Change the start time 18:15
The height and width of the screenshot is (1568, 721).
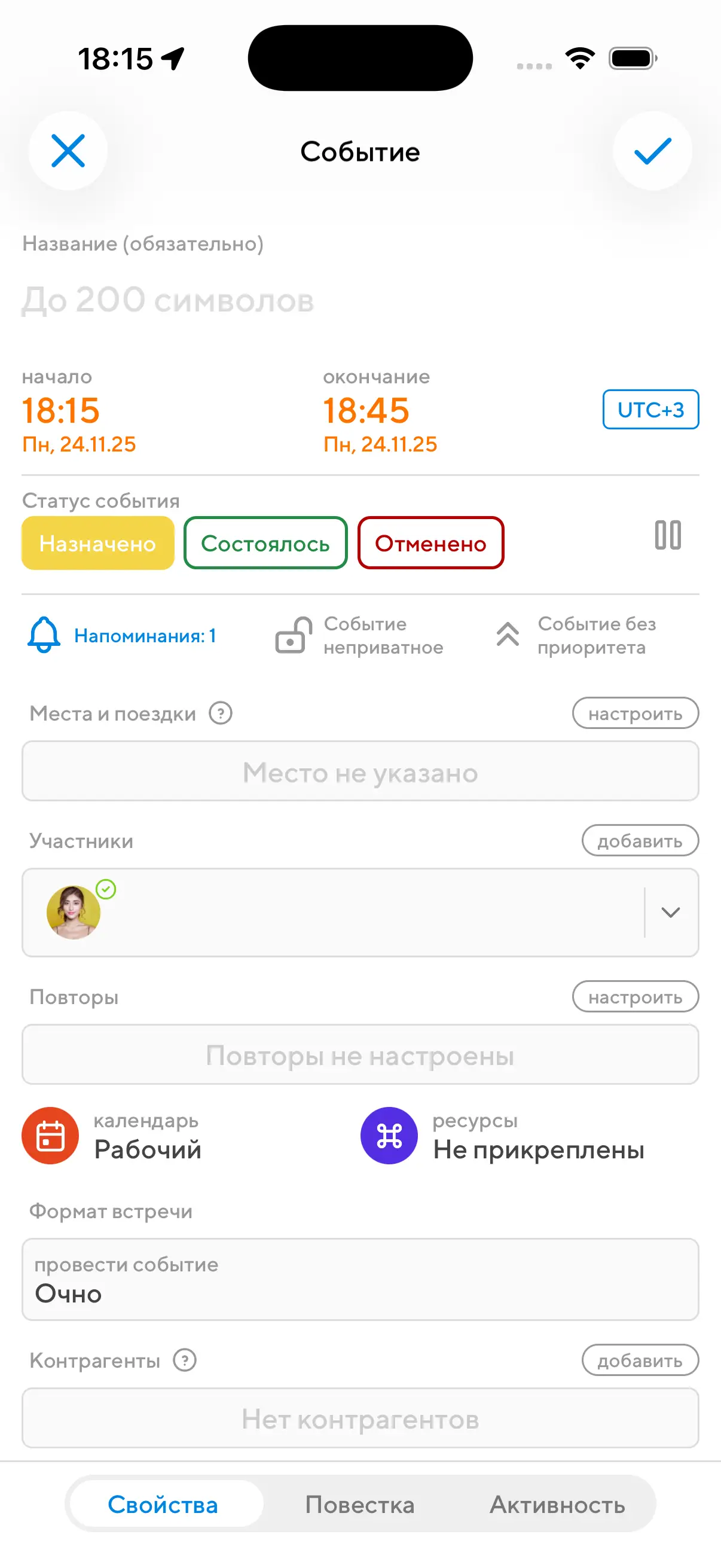point(61,410)
